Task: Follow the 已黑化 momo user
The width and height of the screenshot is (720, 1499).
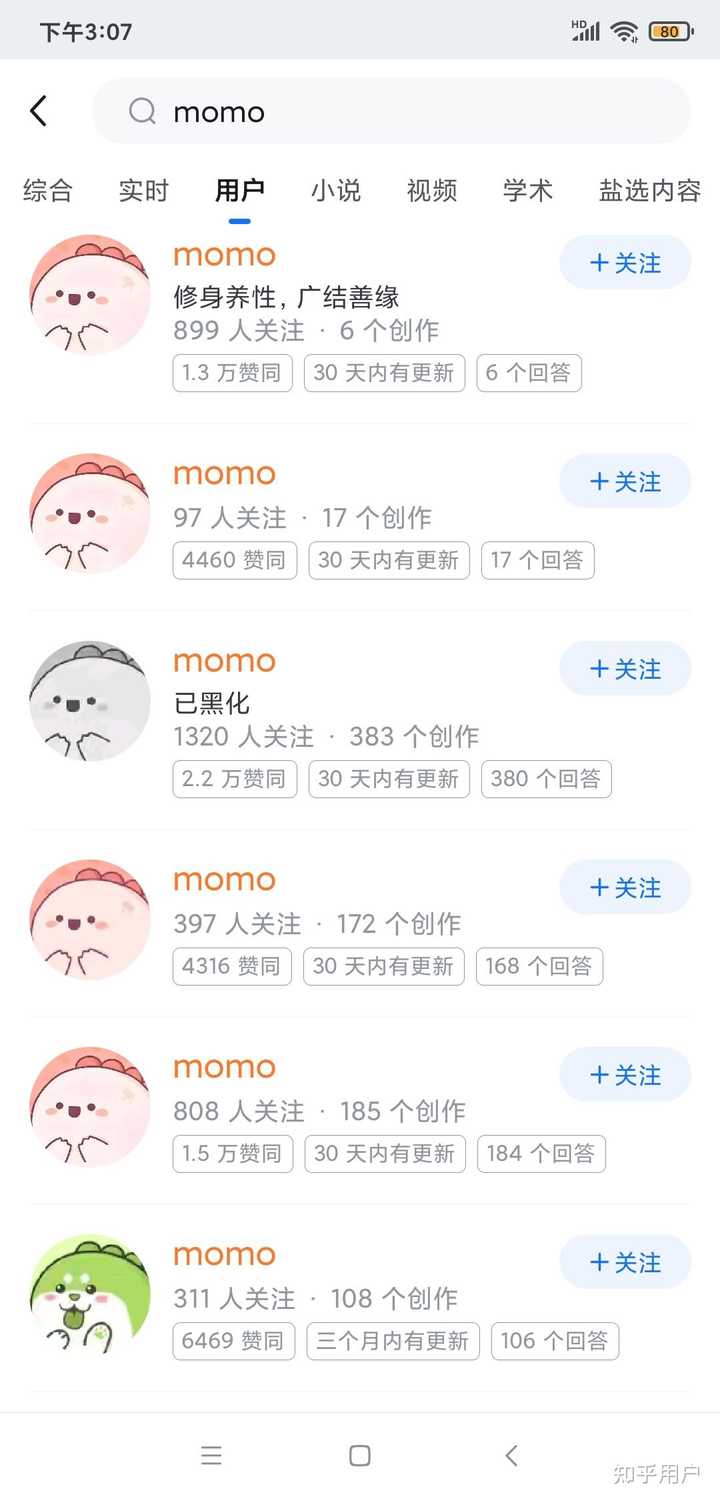Action: [625, 669]
